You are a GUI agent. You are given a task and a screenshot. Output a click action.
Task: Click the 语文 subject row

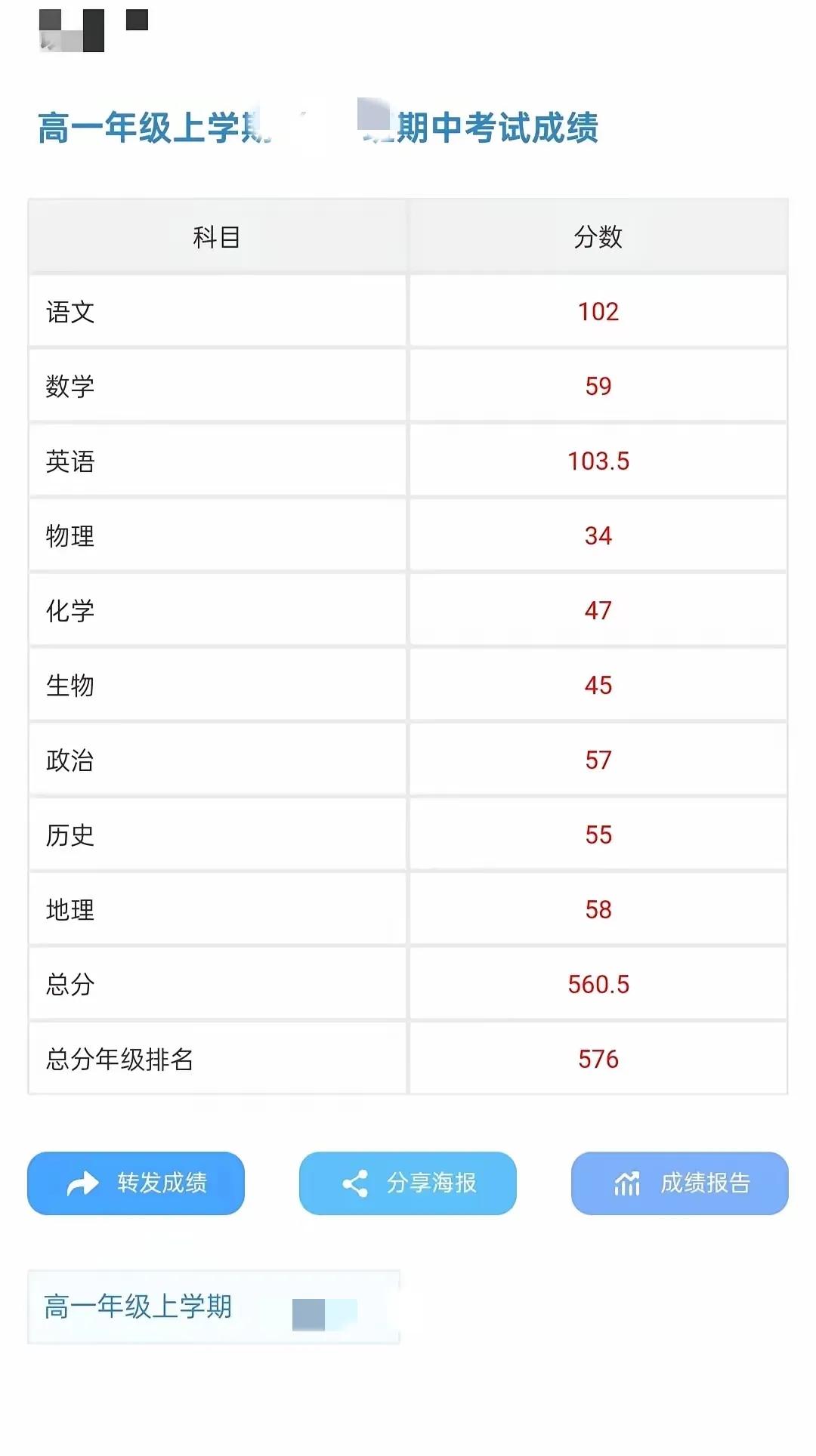click(218, 310)
